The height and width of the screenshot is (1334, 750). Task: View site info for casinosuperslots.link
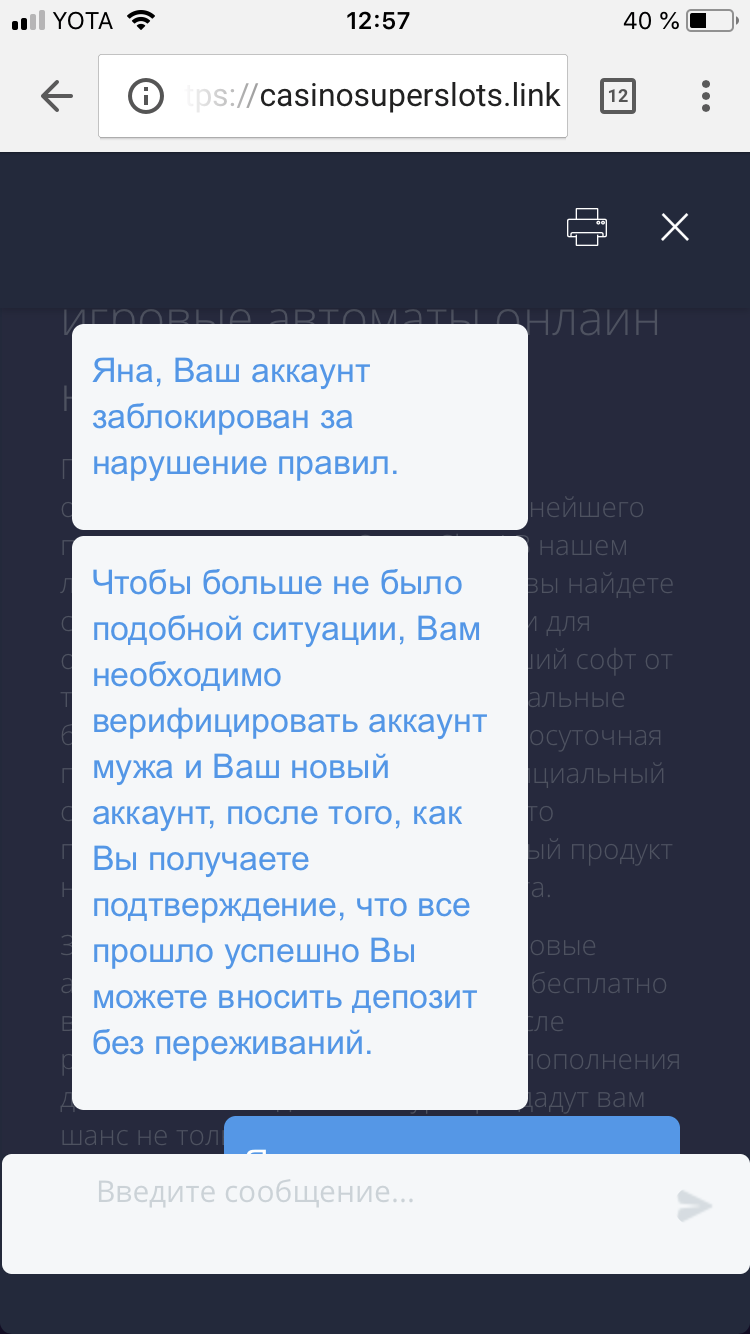pos(146,96)
